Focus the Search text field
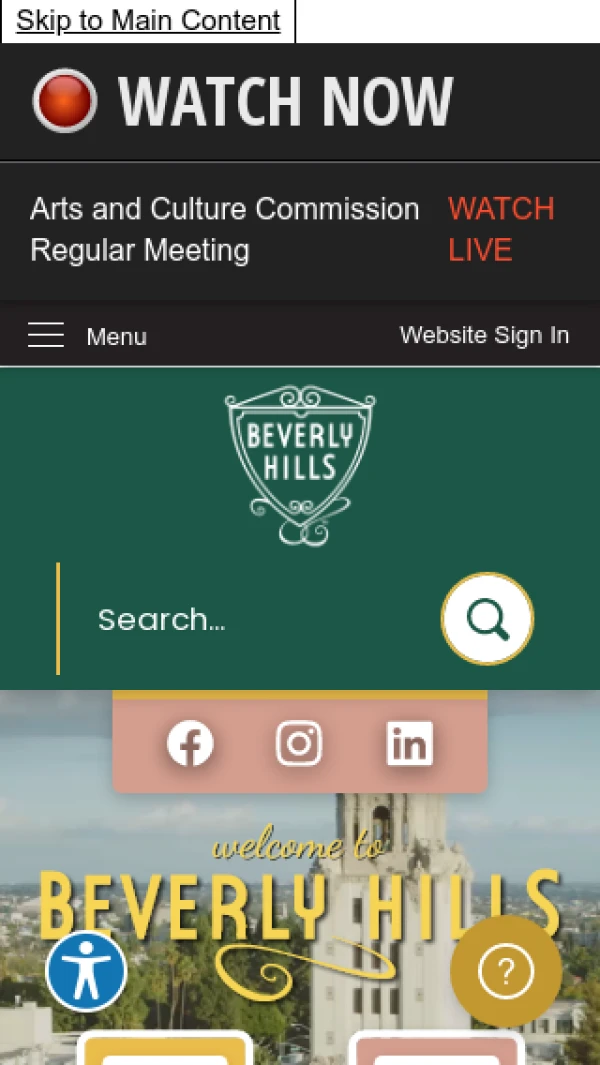Screen dimensions: 600x1065 pos(250,619)
